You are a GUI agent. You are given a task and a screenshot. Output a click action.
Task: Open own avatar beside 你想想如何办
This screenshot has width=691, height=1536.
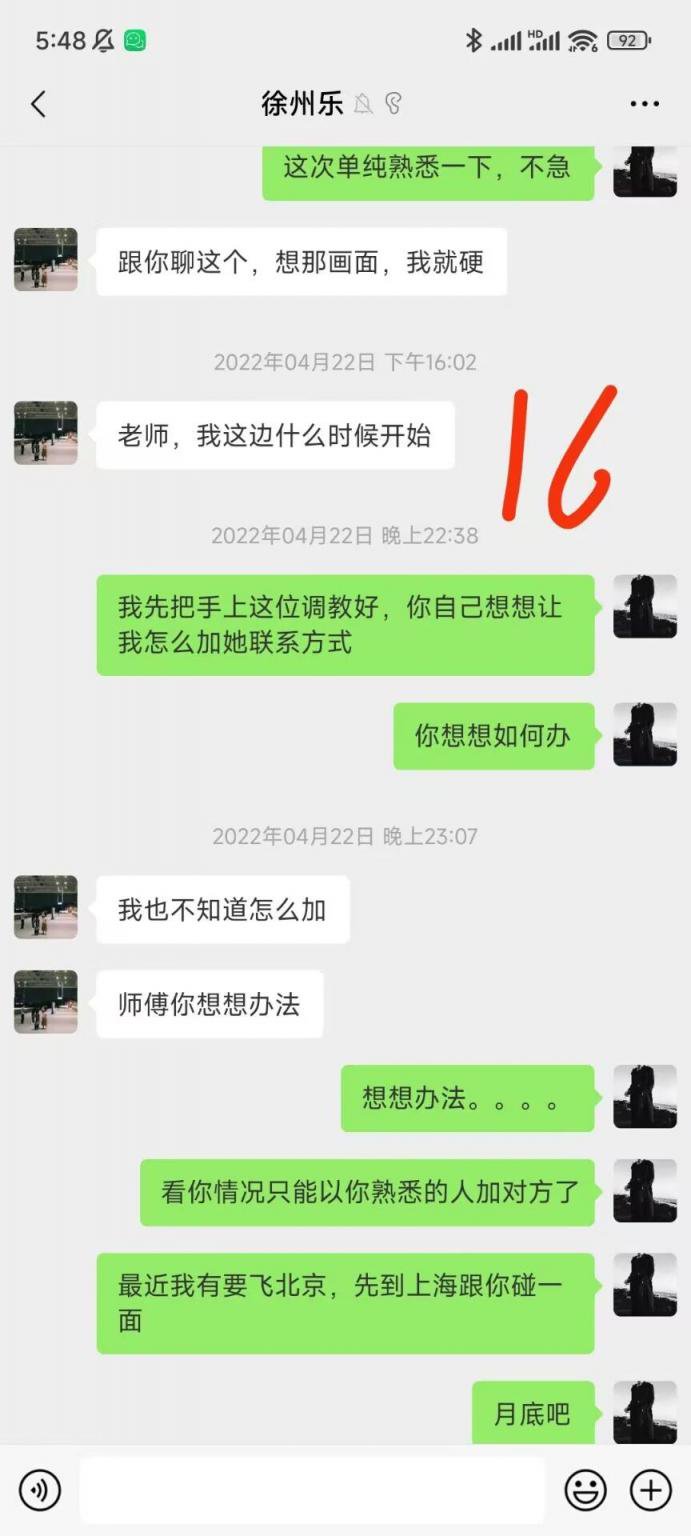pyautogui.click(x=644, y=735)
